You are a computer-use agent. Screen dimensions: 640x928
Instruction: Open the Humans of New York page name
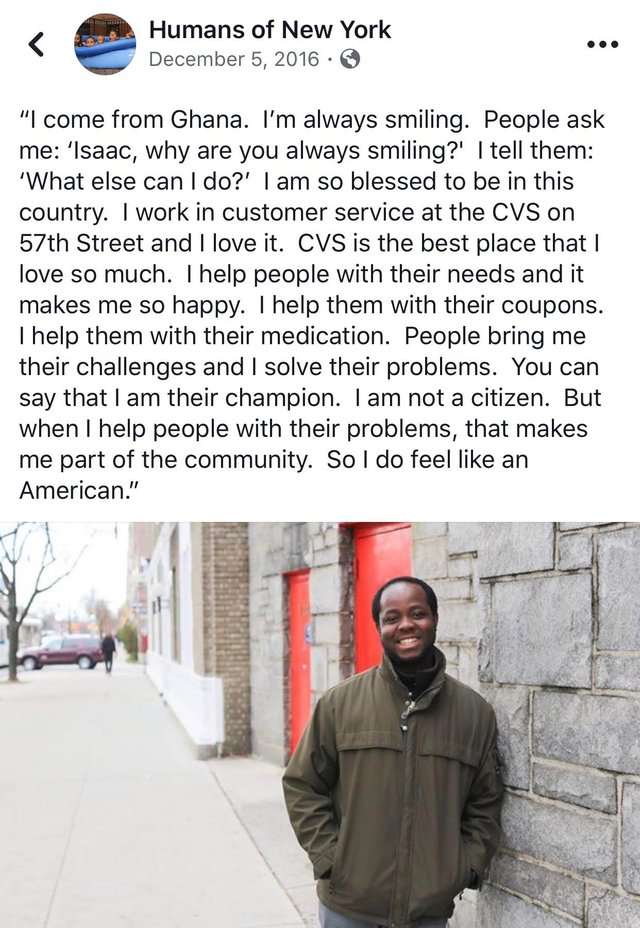(269, 30)
